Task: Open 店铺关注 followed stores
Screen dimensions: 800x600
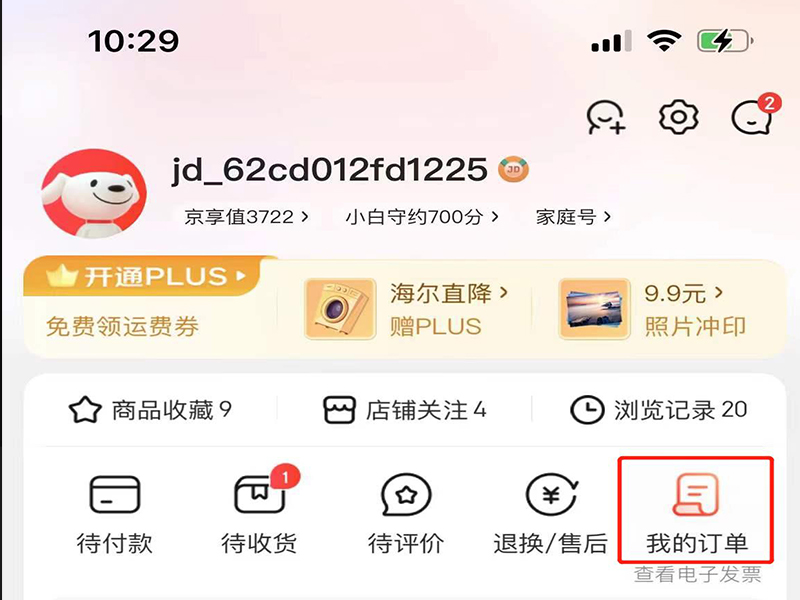Action: (405, 410)
